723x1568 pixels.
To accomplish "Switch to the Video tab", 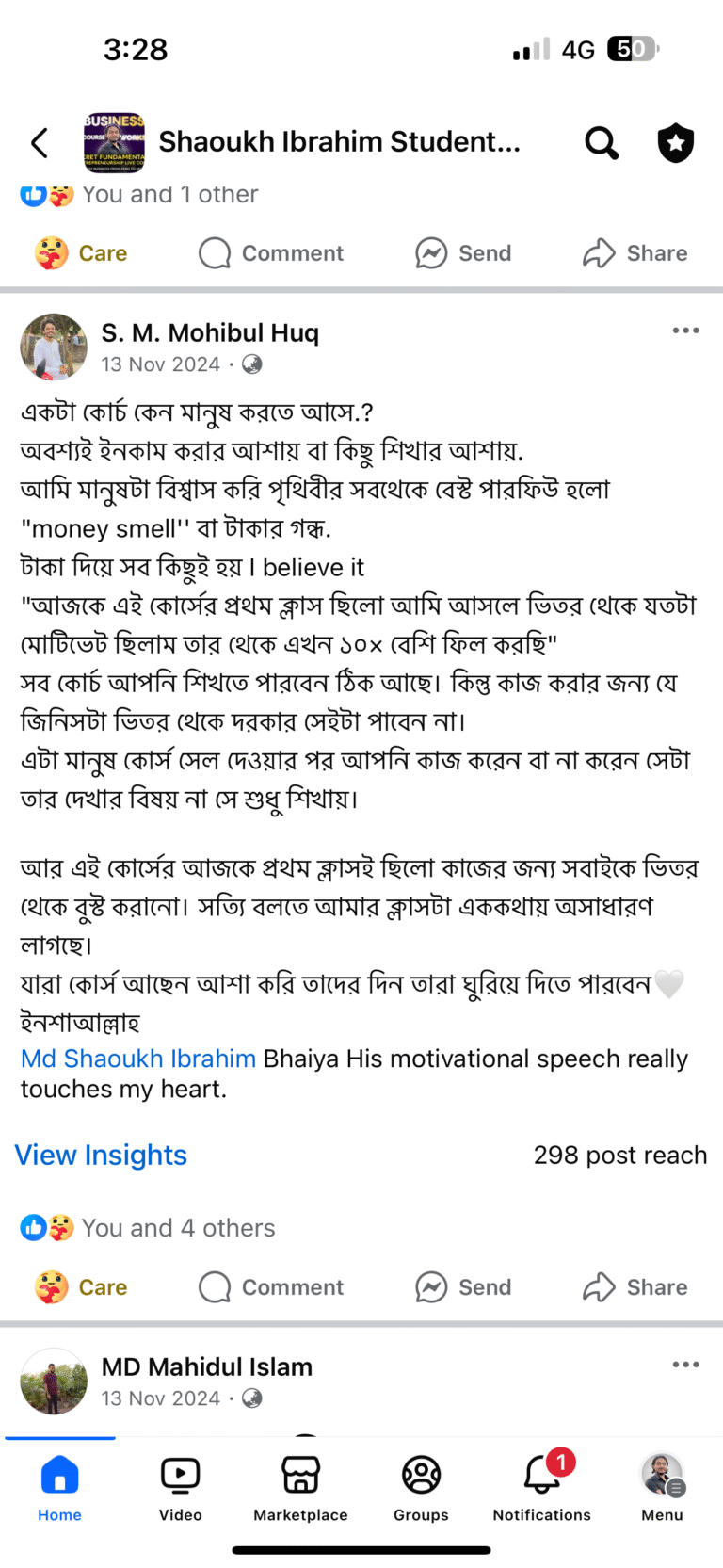I will click(x=180, y=1488).
